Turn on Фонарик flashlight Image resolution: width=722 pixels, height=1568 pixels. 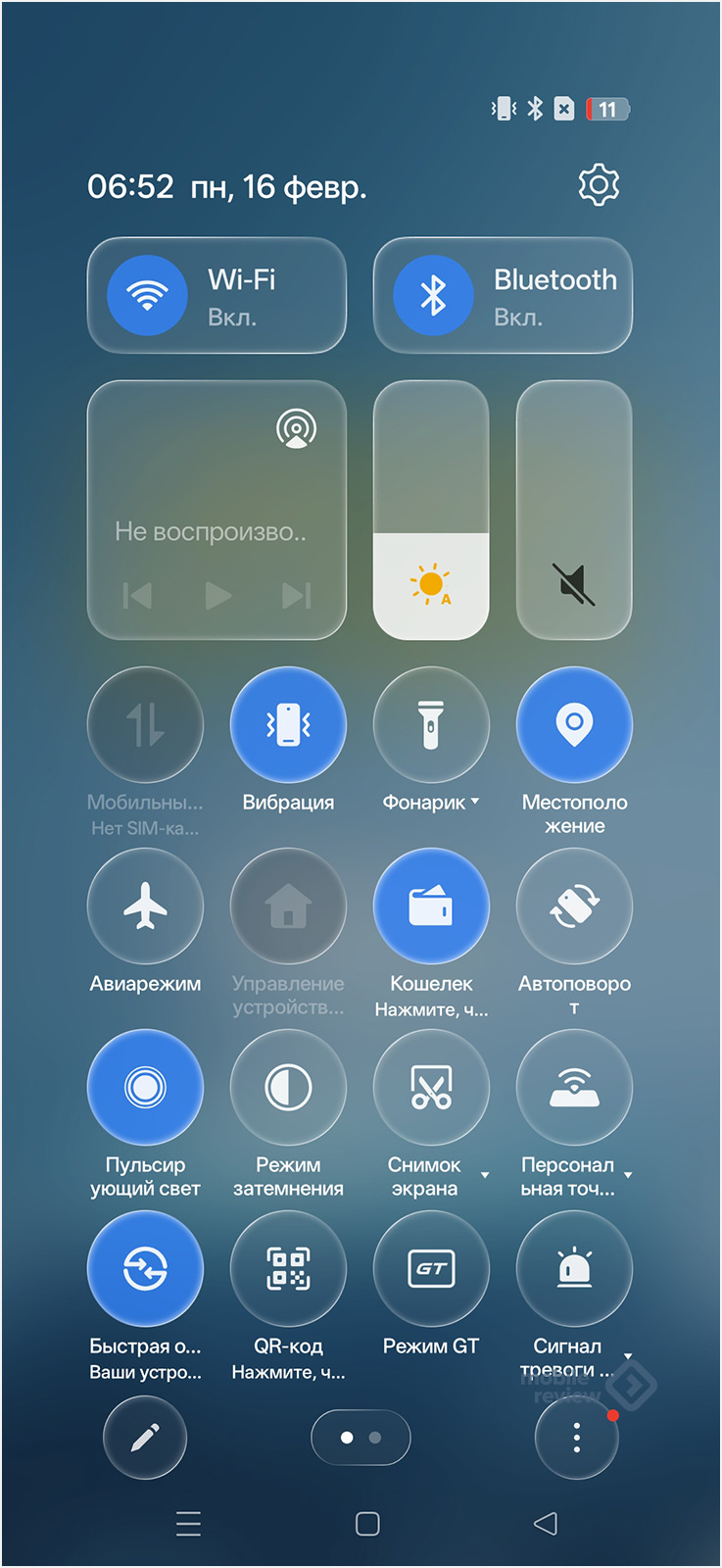coord(431,724)
